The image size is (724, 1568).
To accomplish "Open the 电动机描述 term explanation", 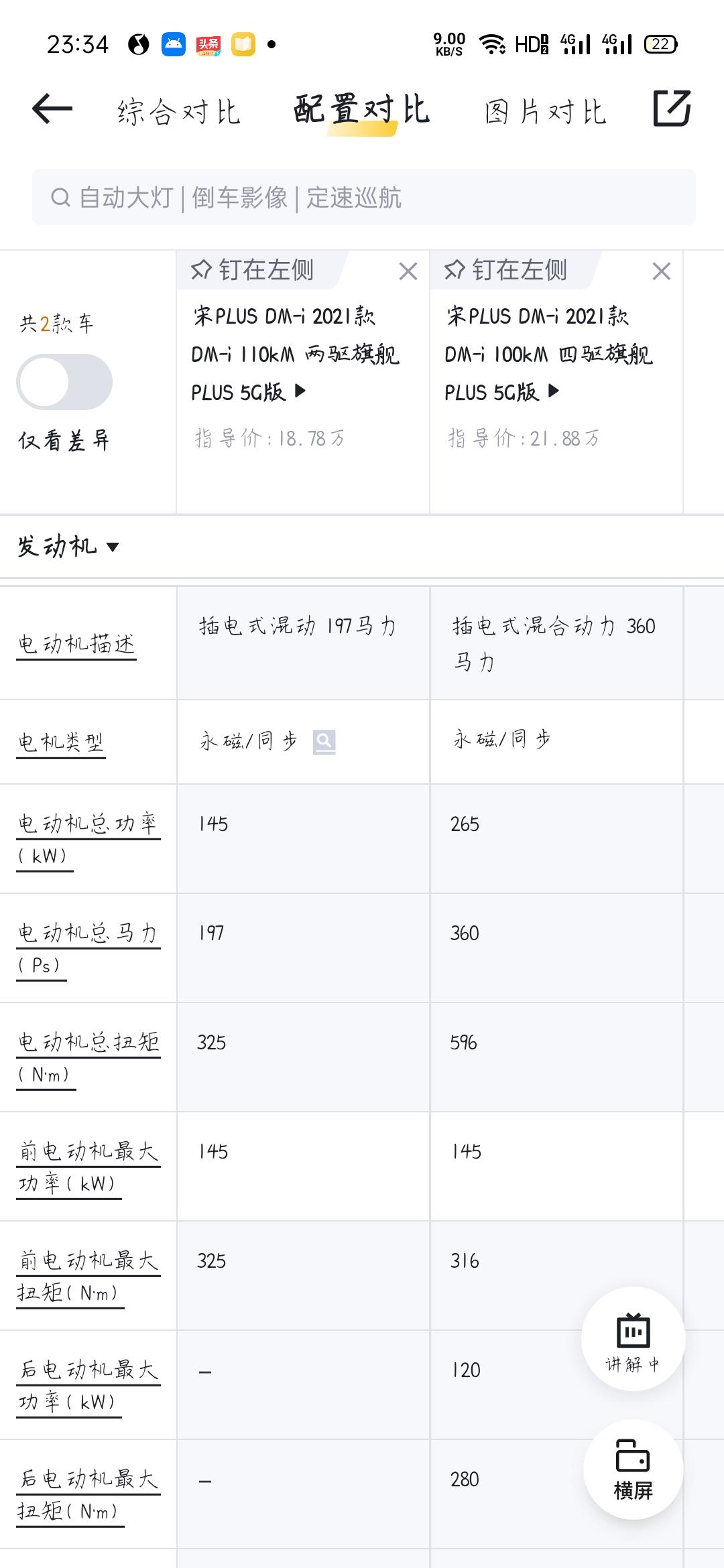I will point(76,644).
